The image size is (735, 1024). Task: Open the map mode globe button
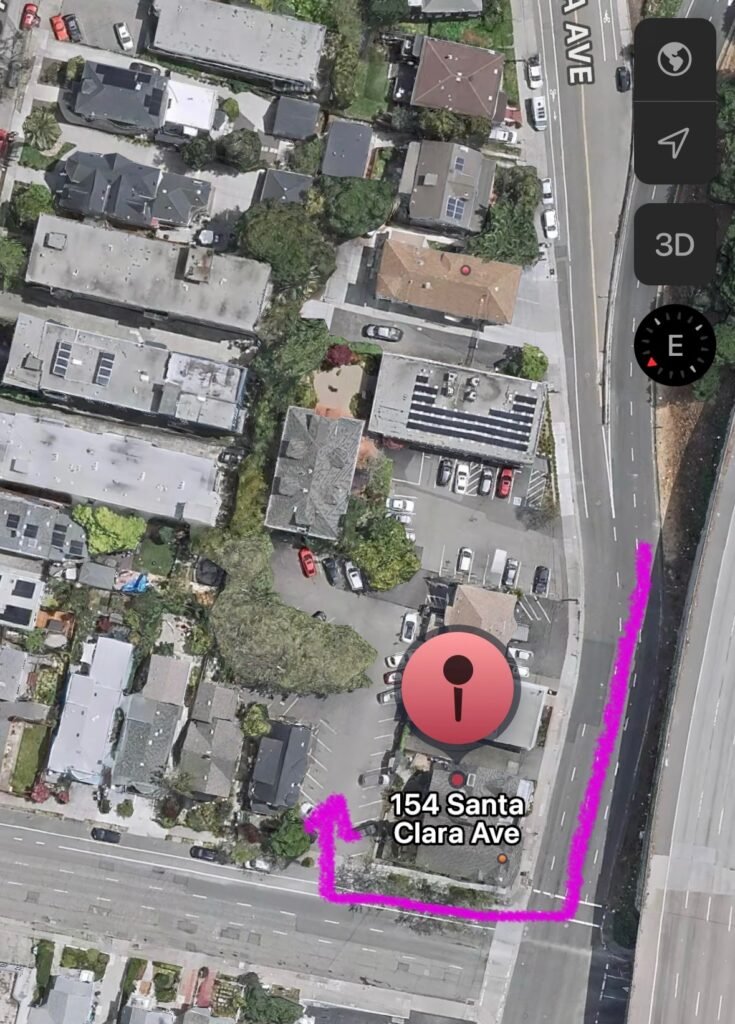click(x=674, y=60)
